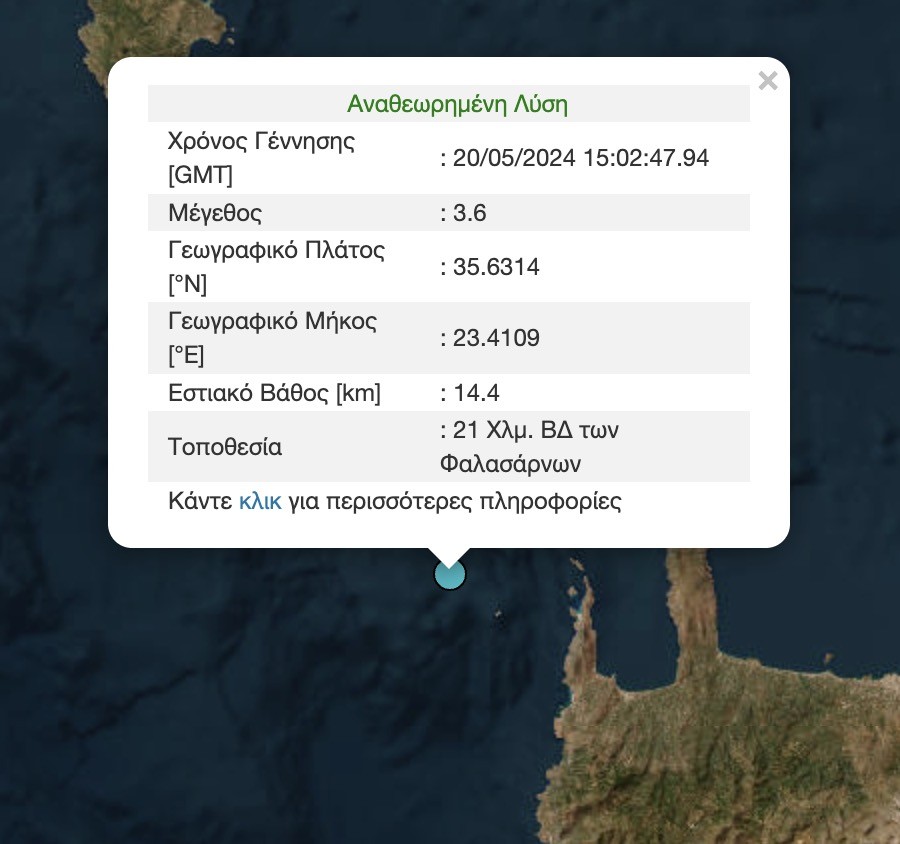Image resolution: width=900 pixels, height=844 pixels.
Task: Open the κλικ link for more information
Action: 260,501
